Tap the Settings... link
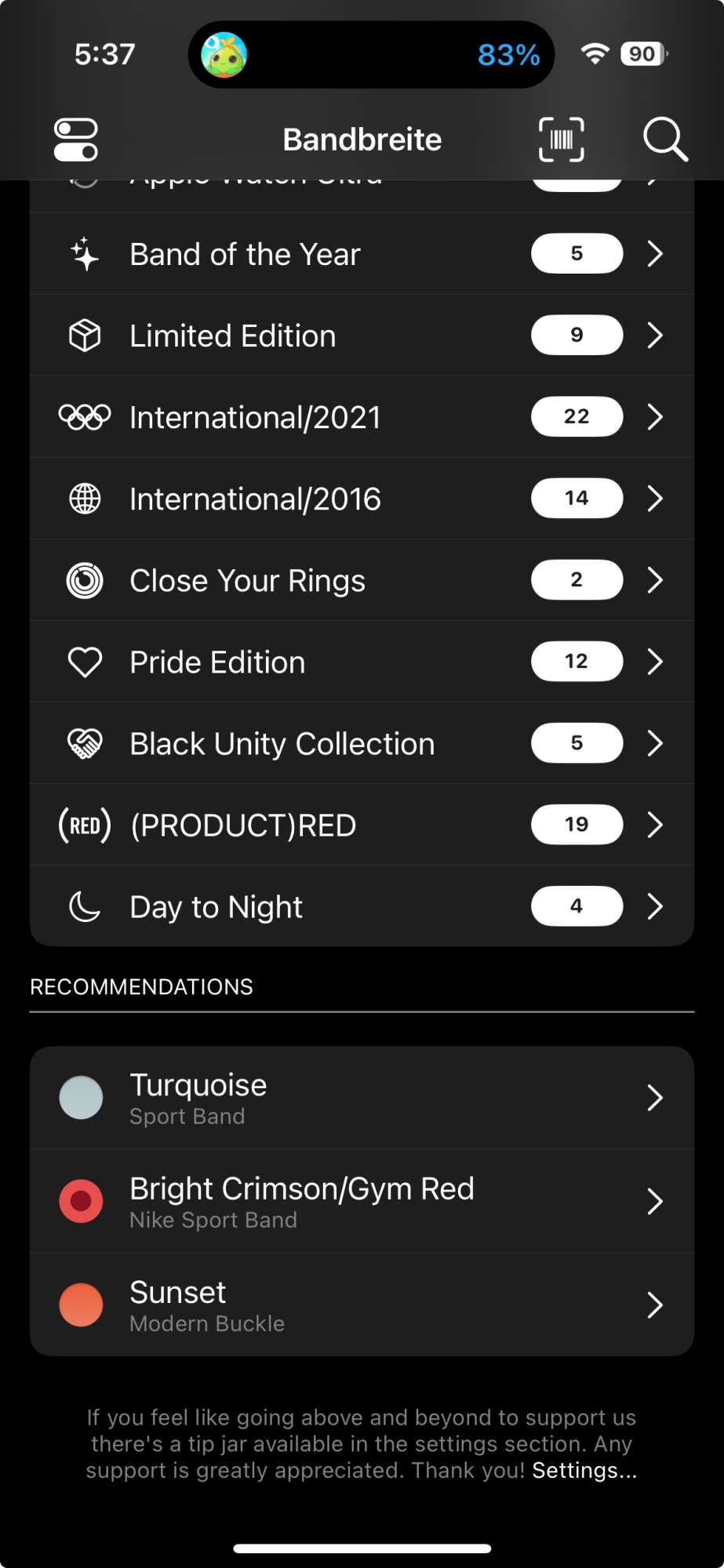 coord(584,1471)
